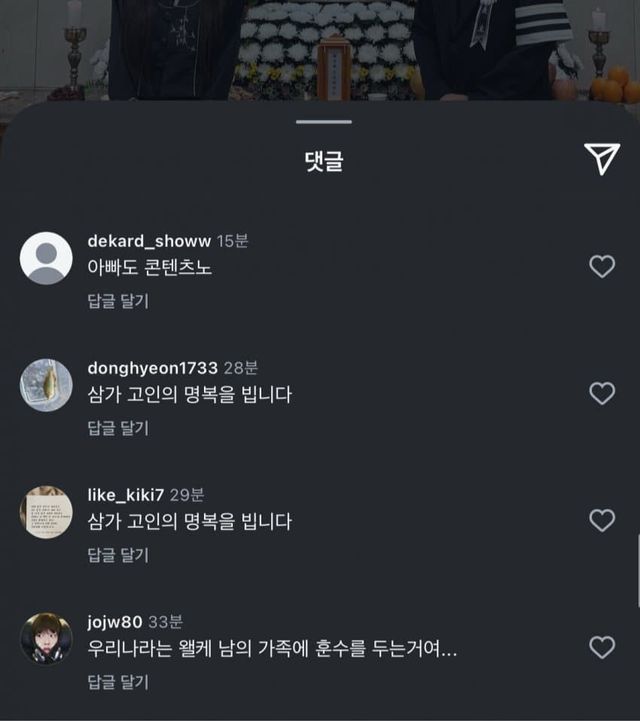The image size is (640, 721).
Task: Like like_kiki7's comment
Action: [x=601, y=520]
